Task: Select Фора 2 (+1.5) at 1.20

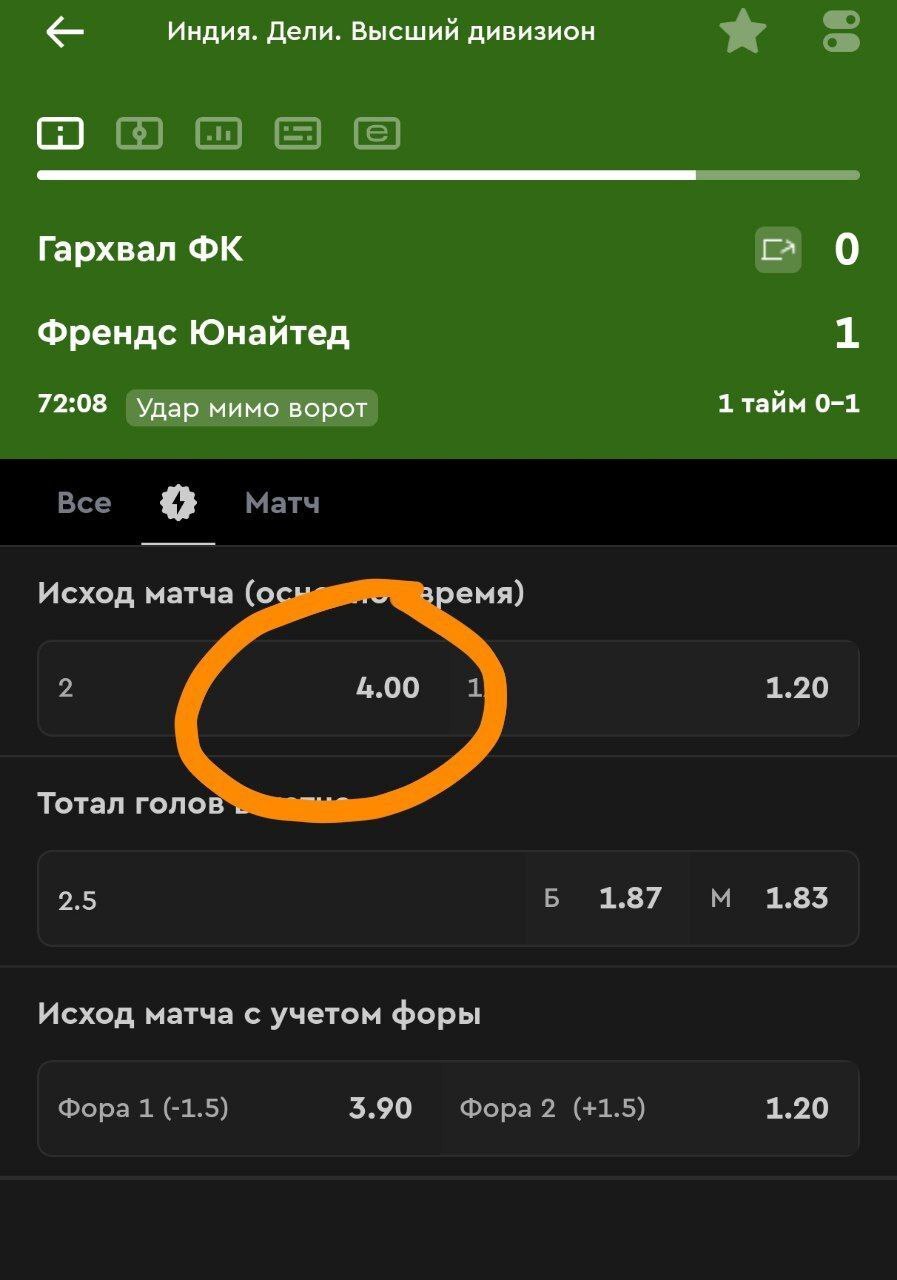Action: (650, 1108)
